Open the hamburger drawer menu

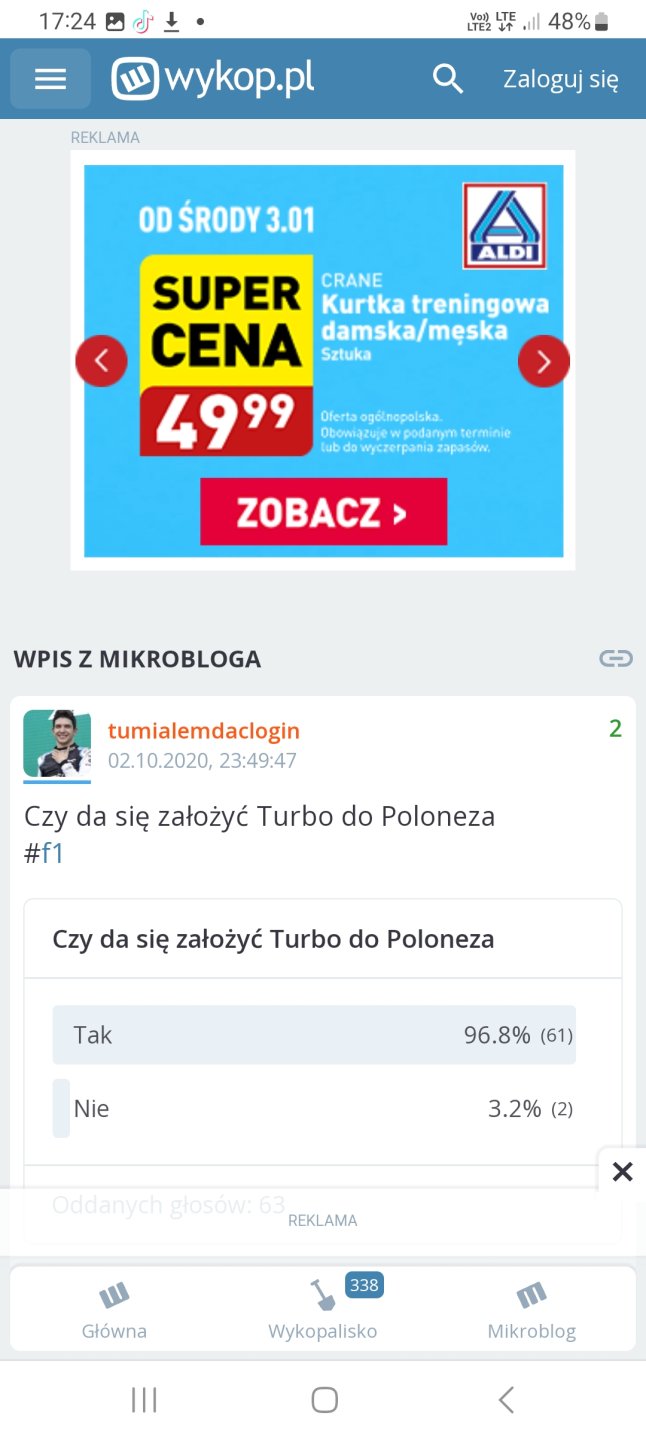[50, 78]
